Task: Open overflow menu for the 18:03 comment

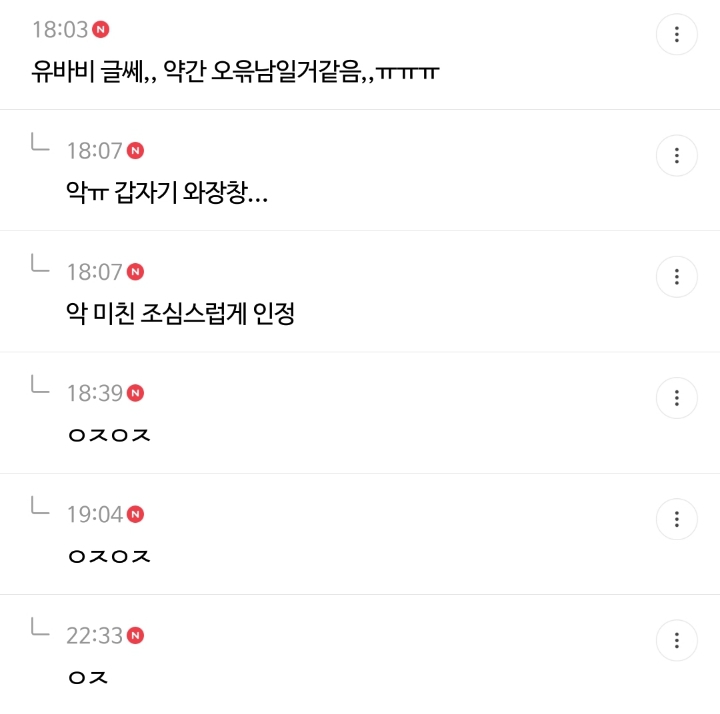Action: [x=677, y=35]
